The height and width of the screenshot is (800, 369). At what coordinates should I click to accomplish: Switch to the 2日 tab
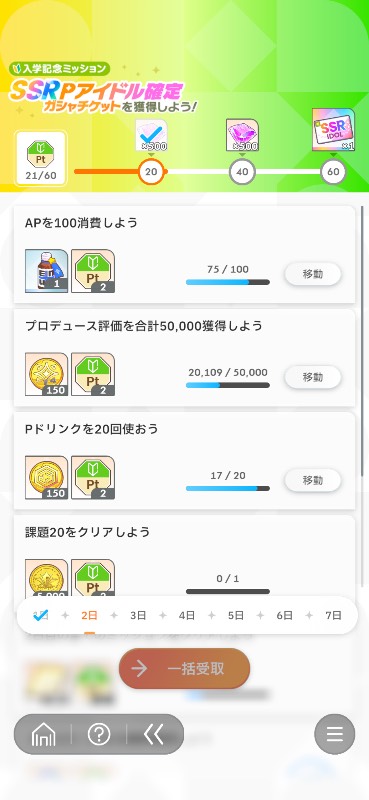pos(89,615)
